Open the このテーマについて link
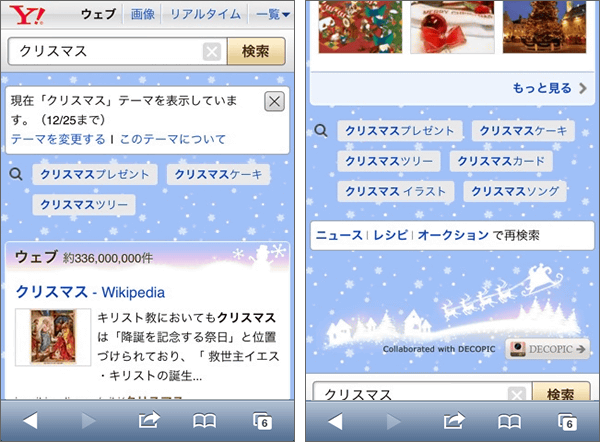 click(x=172, y=139)
